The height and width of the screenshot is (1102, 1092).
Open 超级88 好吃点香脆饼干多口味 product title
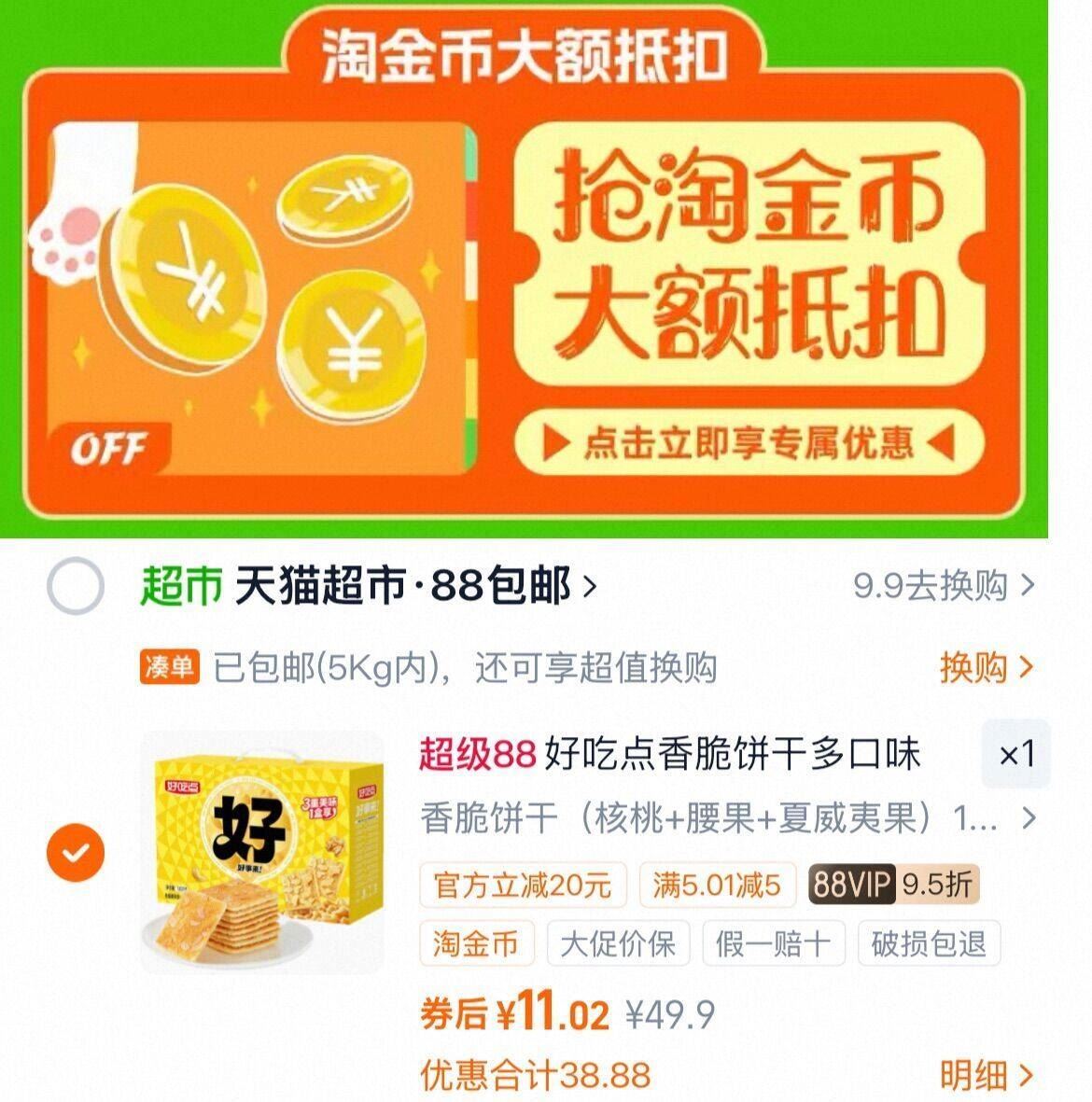point(670,754)
